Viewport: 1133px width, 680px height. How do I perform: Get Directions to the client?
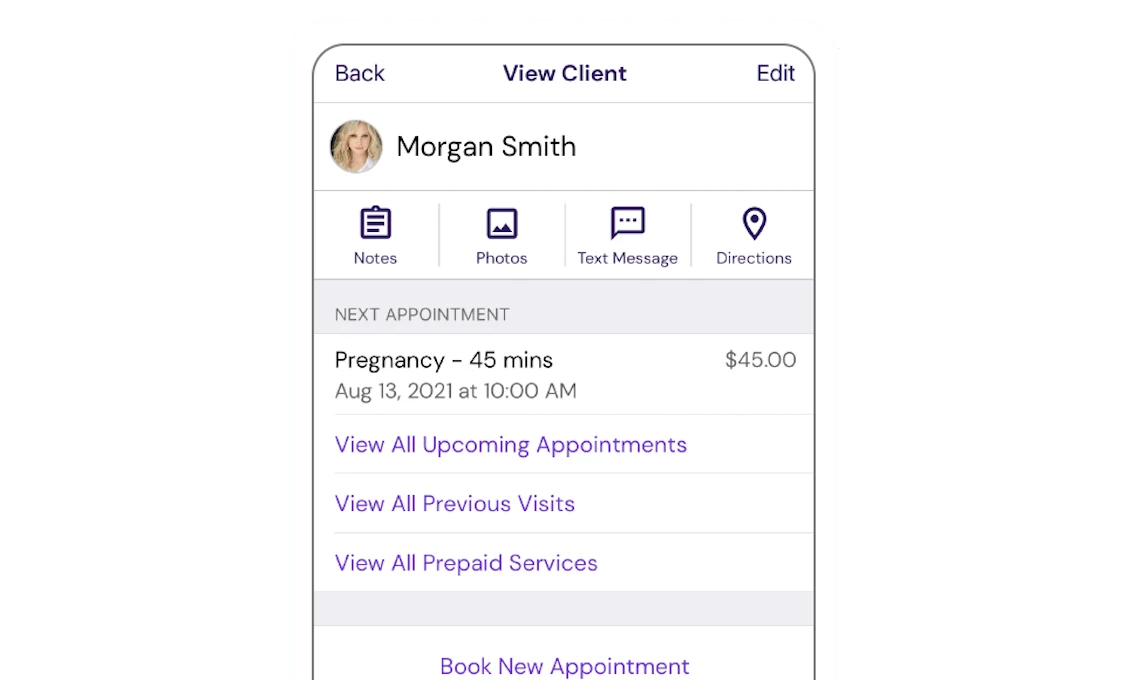coord(753,236)
